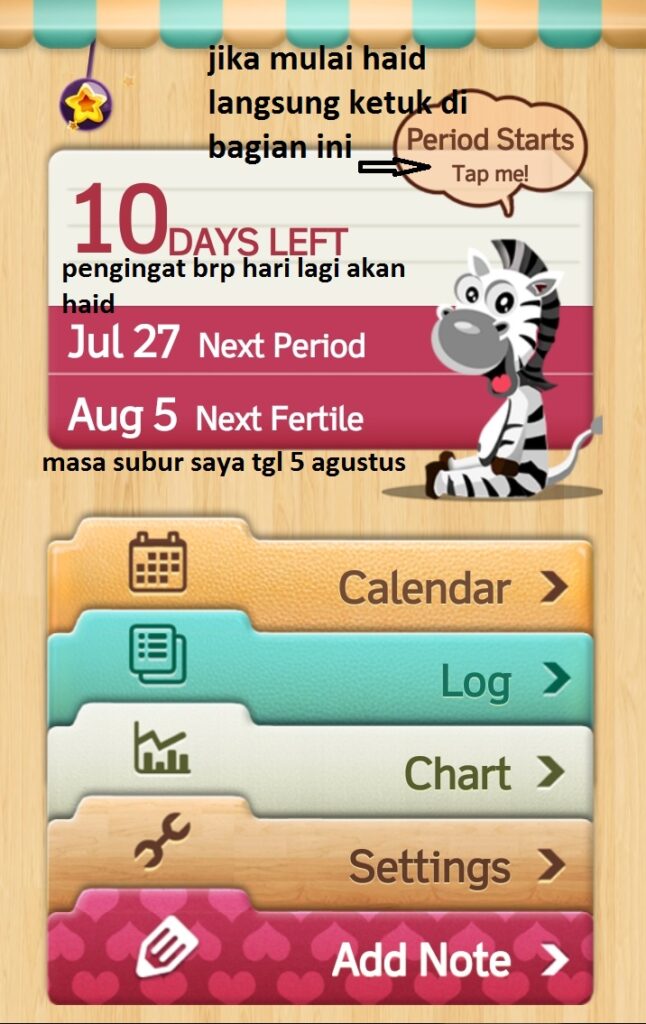Tap the hanging star ornament icon

coord(86,102)
